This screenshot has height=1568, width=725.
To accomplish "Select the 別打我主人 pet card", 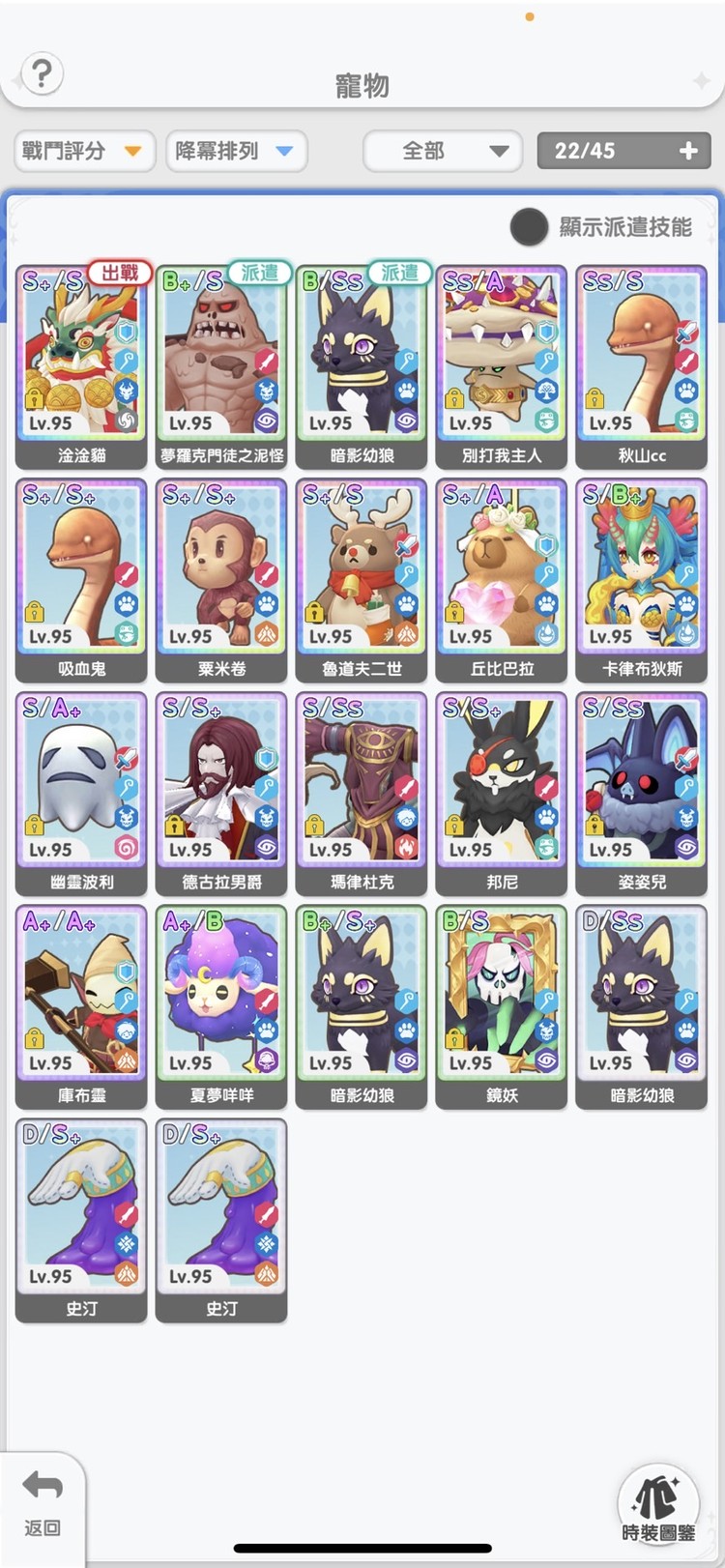I will tap(502, 363).
